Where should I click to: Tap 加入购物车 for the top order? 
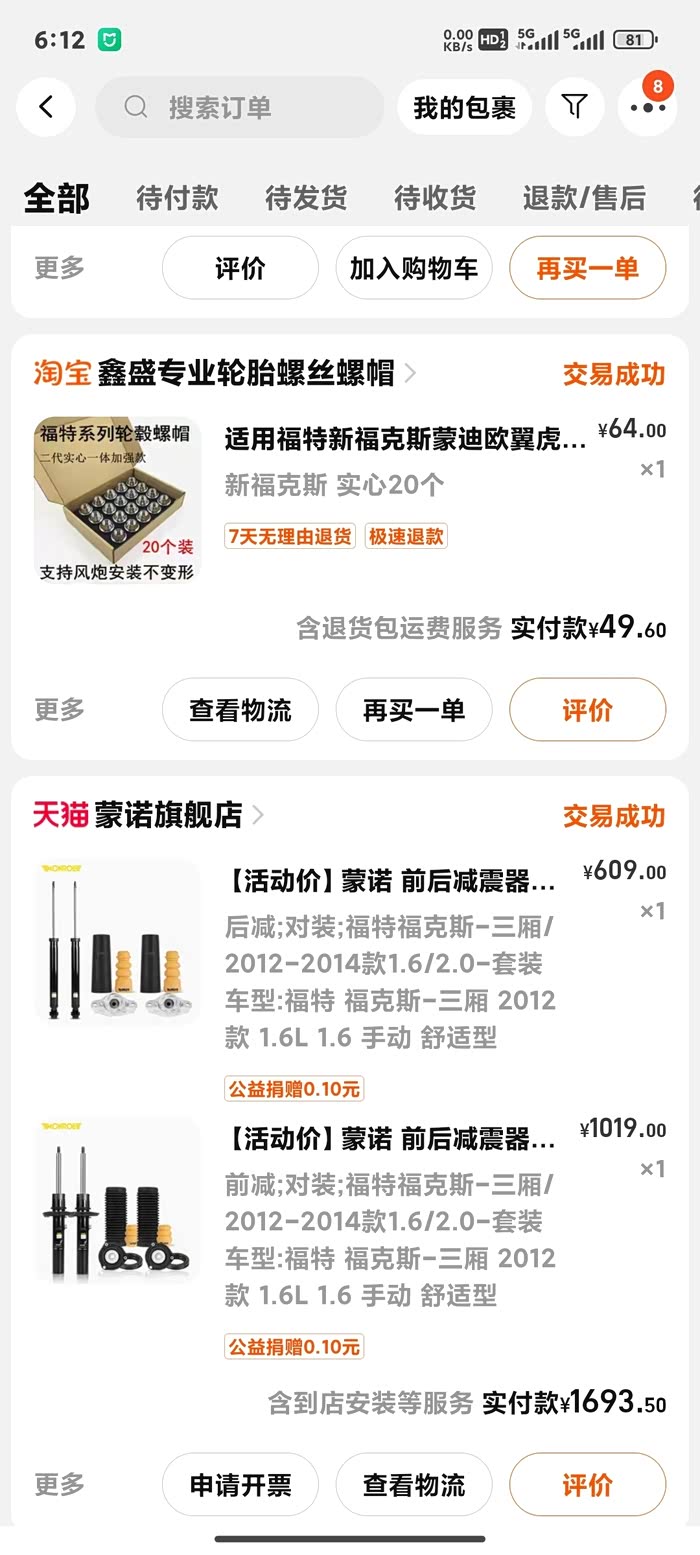pyautogui.click(x=414, y=268)
